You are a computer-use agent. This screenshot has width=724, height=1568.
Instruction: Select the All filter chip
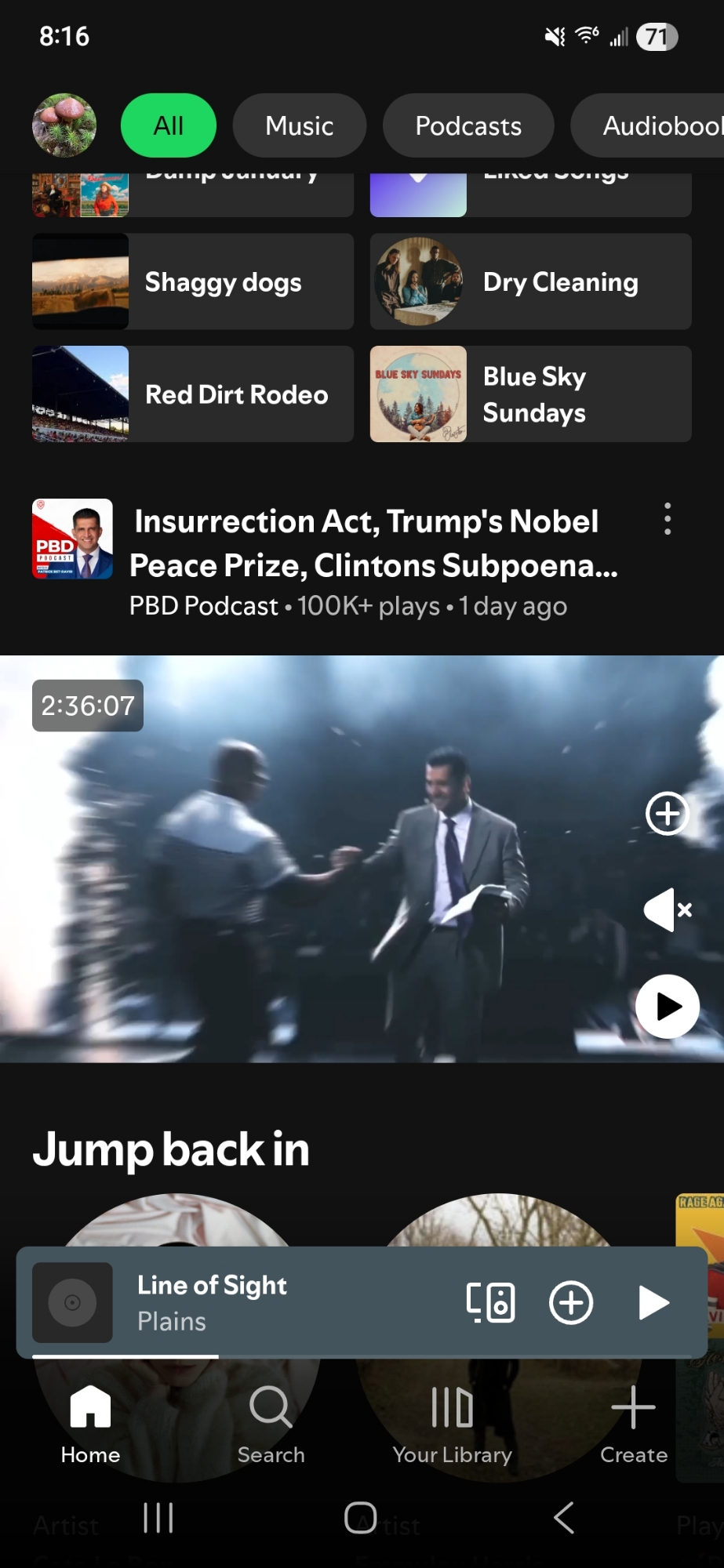coord(168,125)
